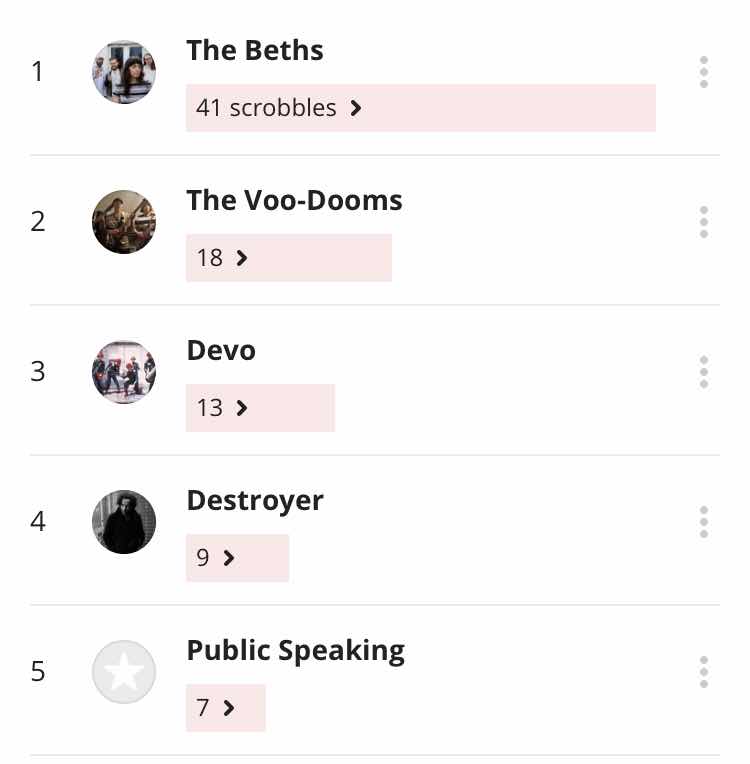Image resolution: width=750 pixels, height=764 pixels.
Task: Tap the Devo avatar image
Action: [124, 372]
